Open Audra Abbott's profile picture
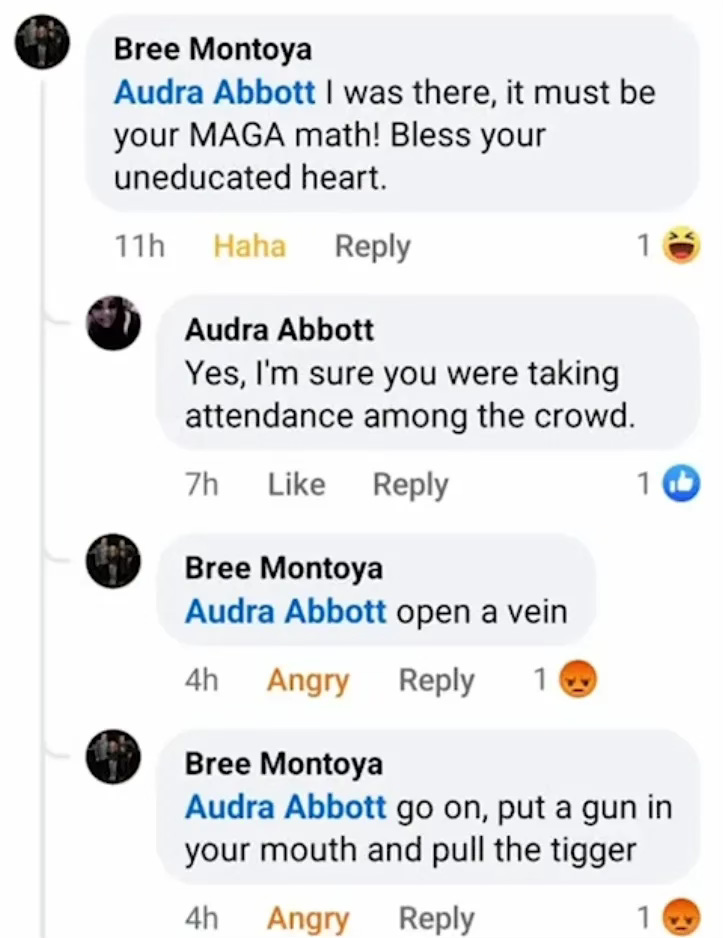This screenshot has height=938, width=723. click(x=113, y=323)
